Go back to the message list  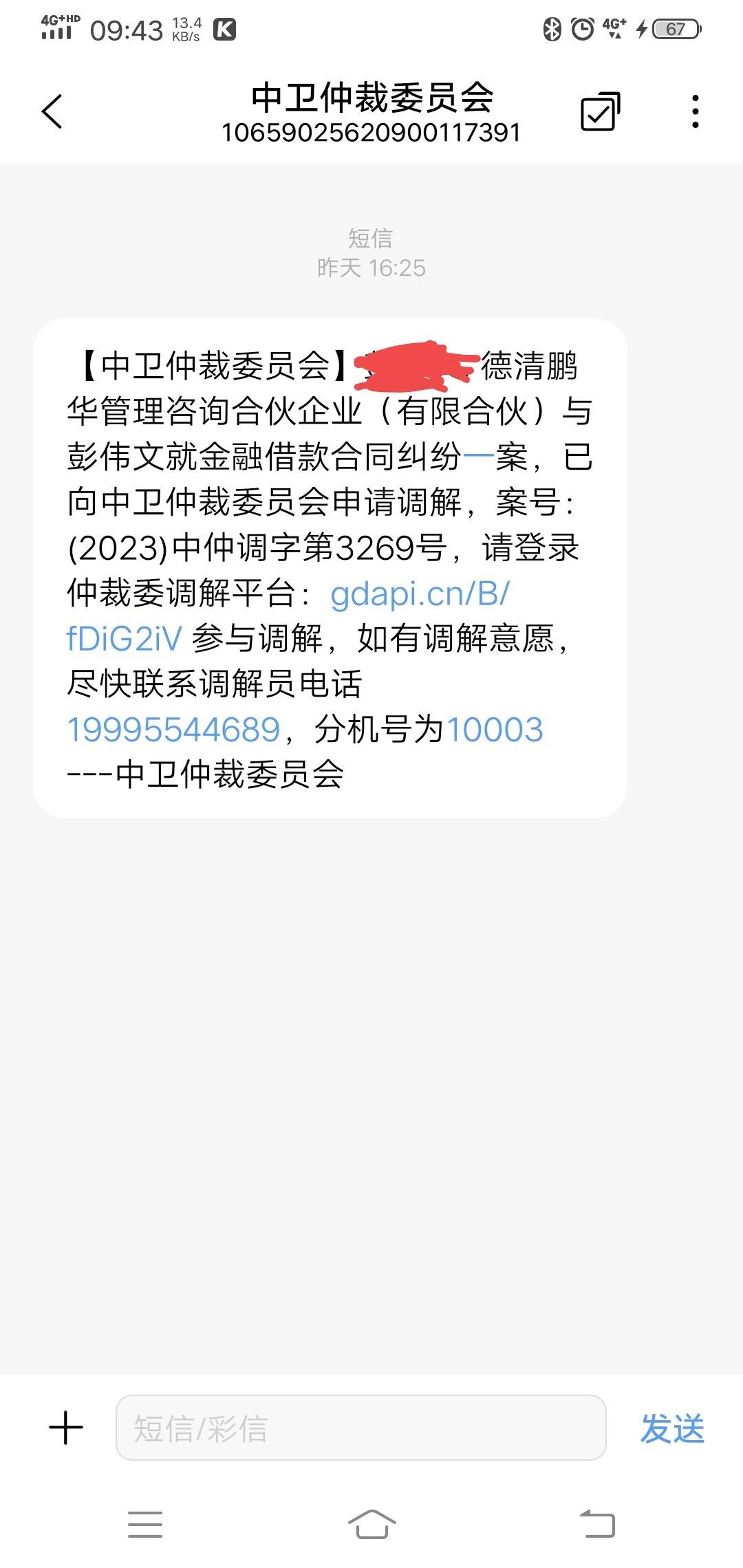point(52,111)
